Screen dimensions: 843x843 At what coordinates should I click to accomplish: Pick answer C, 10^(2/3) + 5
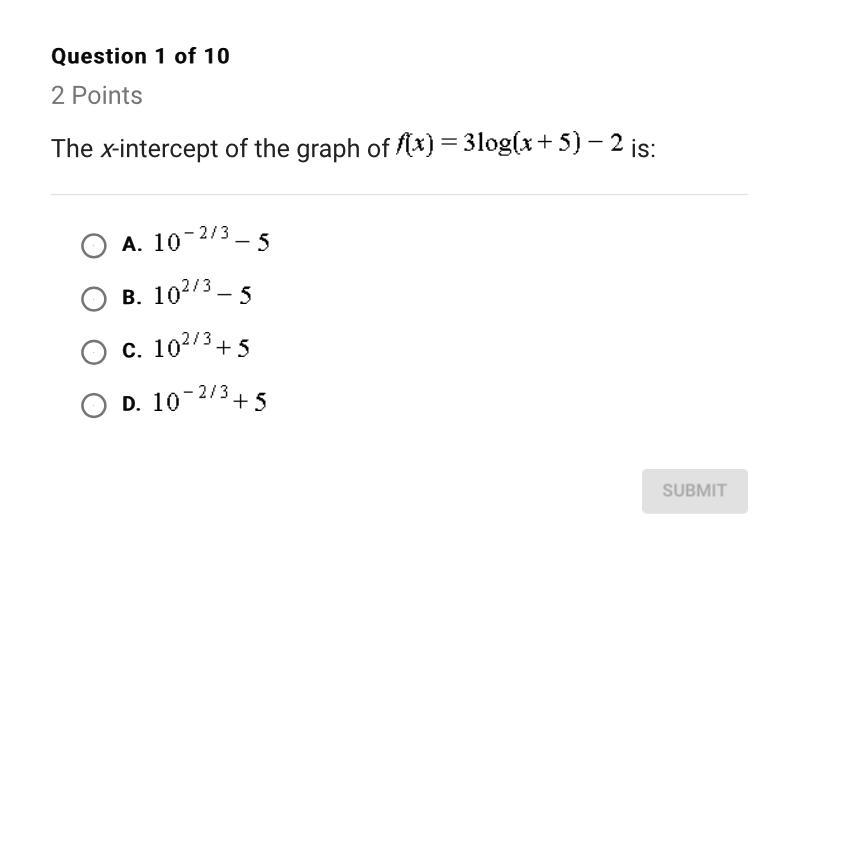coord(94,352)
